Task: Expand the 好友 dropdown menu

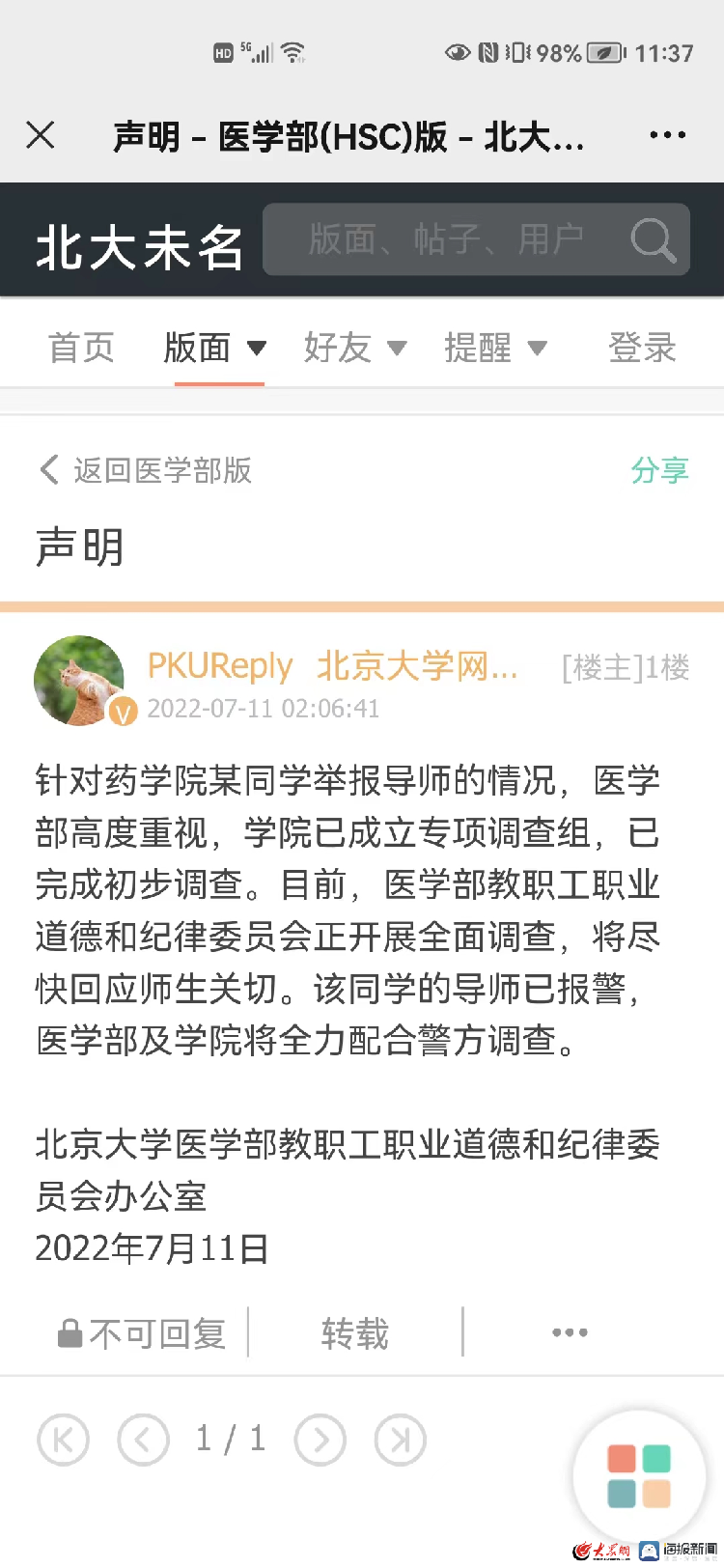Action: coord(354,348)
